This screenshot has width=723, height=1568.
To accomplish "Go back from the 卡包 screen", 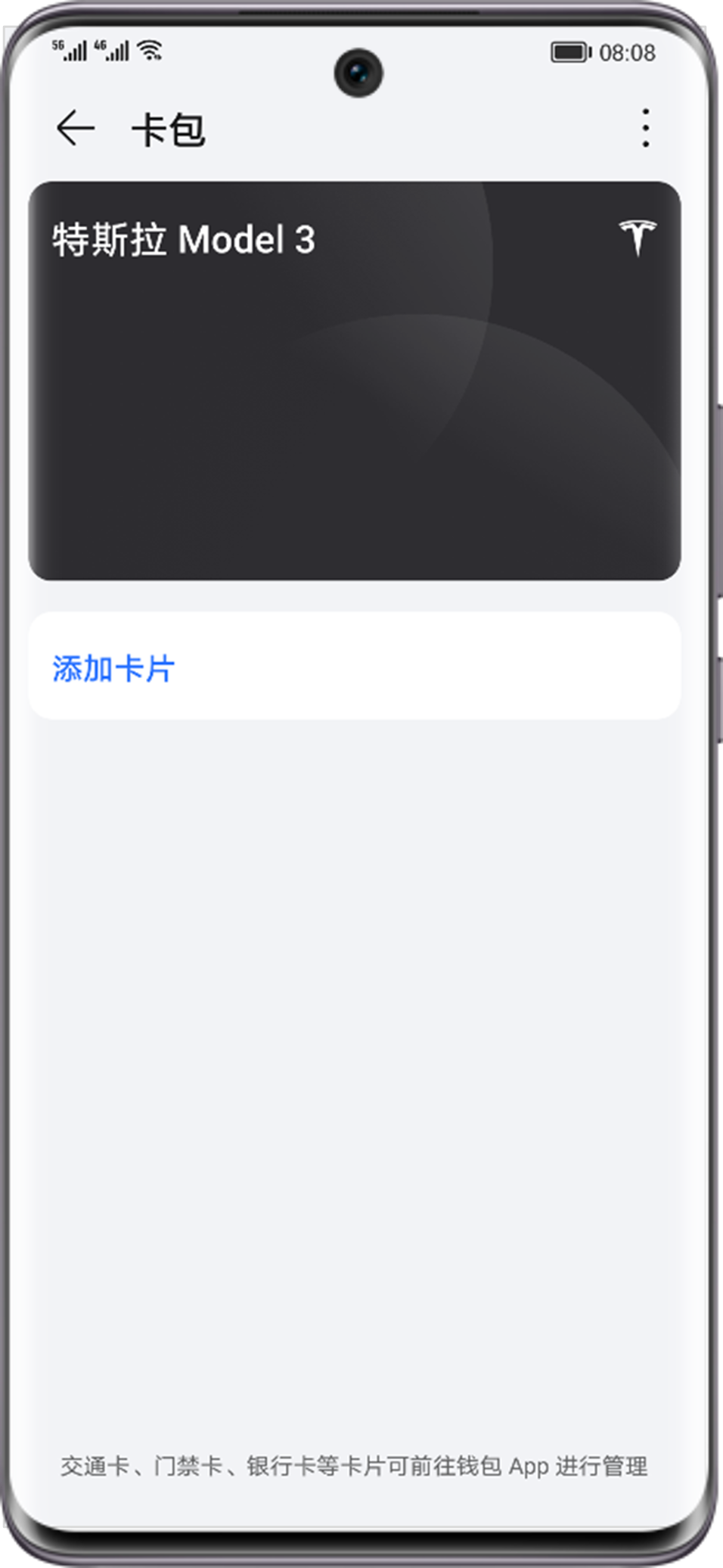I will tap(75, 128).
